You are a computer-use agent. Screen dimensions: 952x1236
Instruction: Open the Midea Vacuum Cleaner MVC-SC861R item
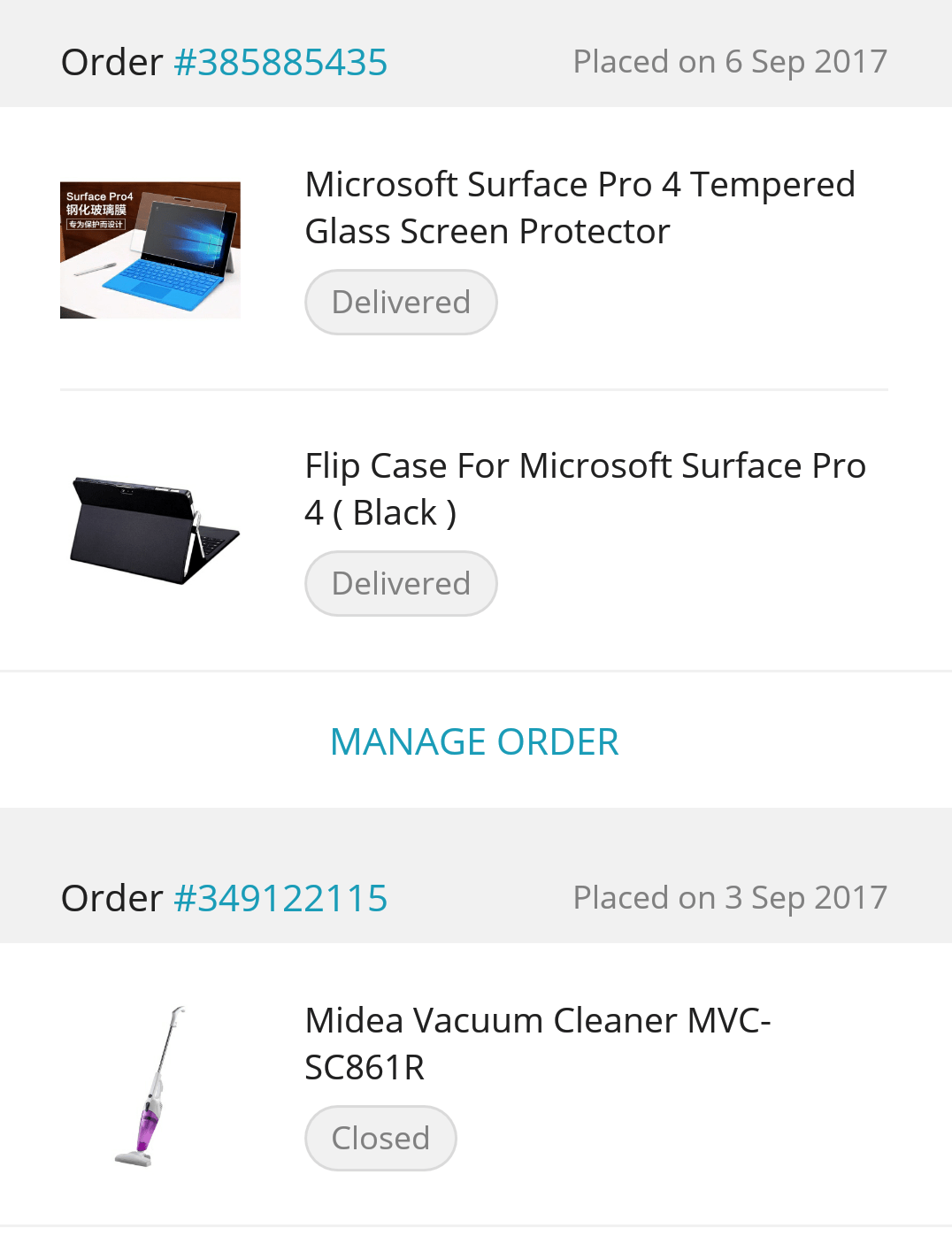coord(537,1043)
